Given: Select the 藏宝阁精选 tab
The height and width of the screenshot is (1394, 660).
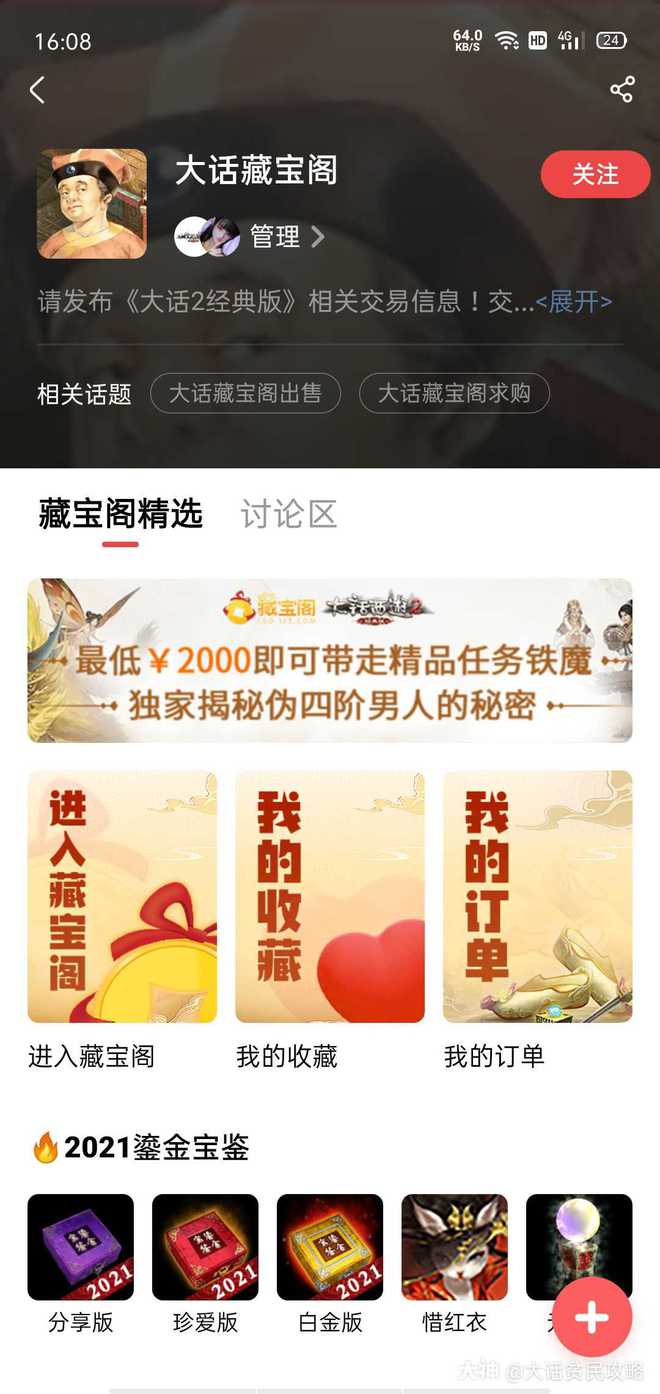Looking at the screenshot, I should (121, 514).
